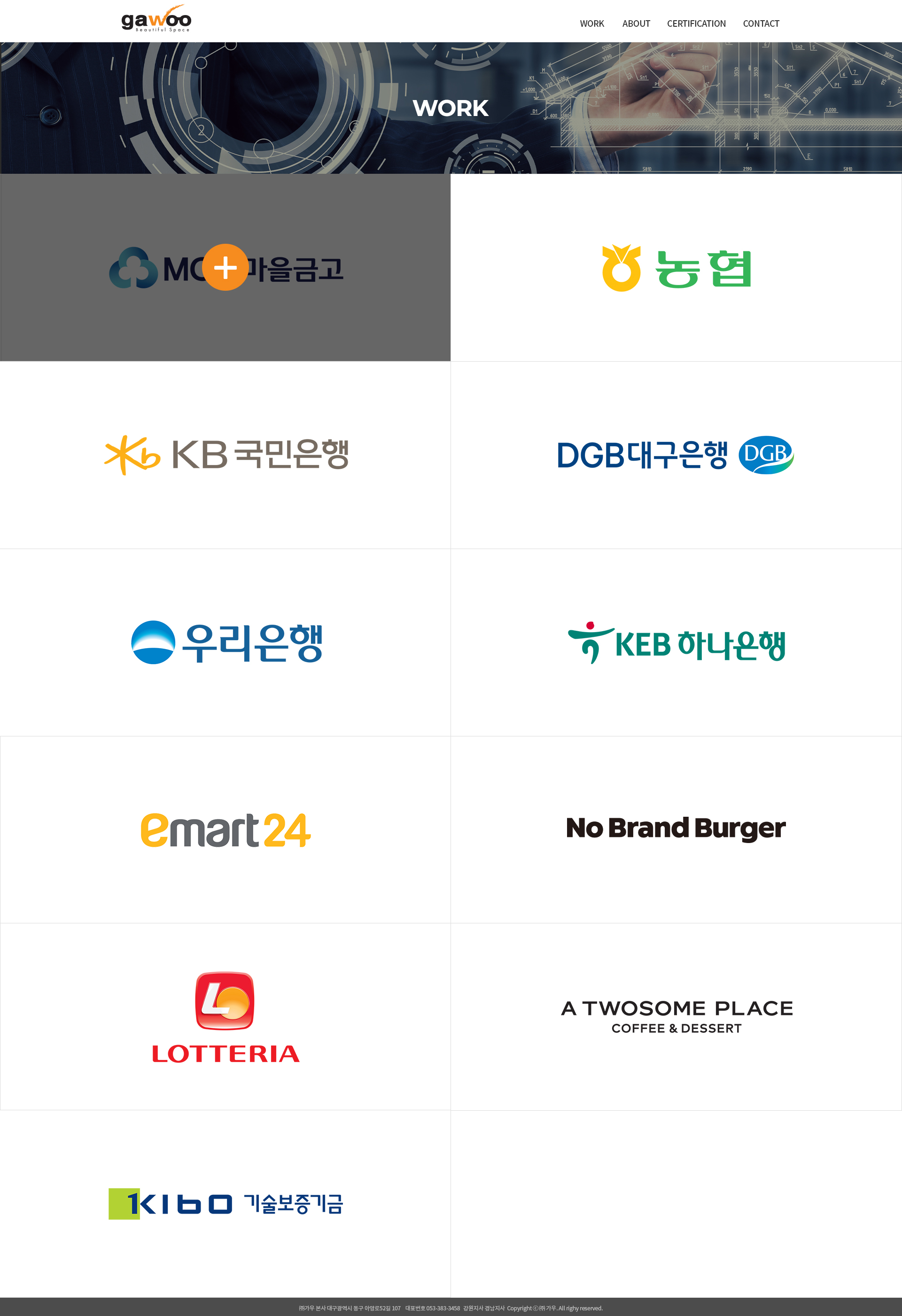Select the LOTTERIA tile
Screen dimensions: 902x1316
225,1016
